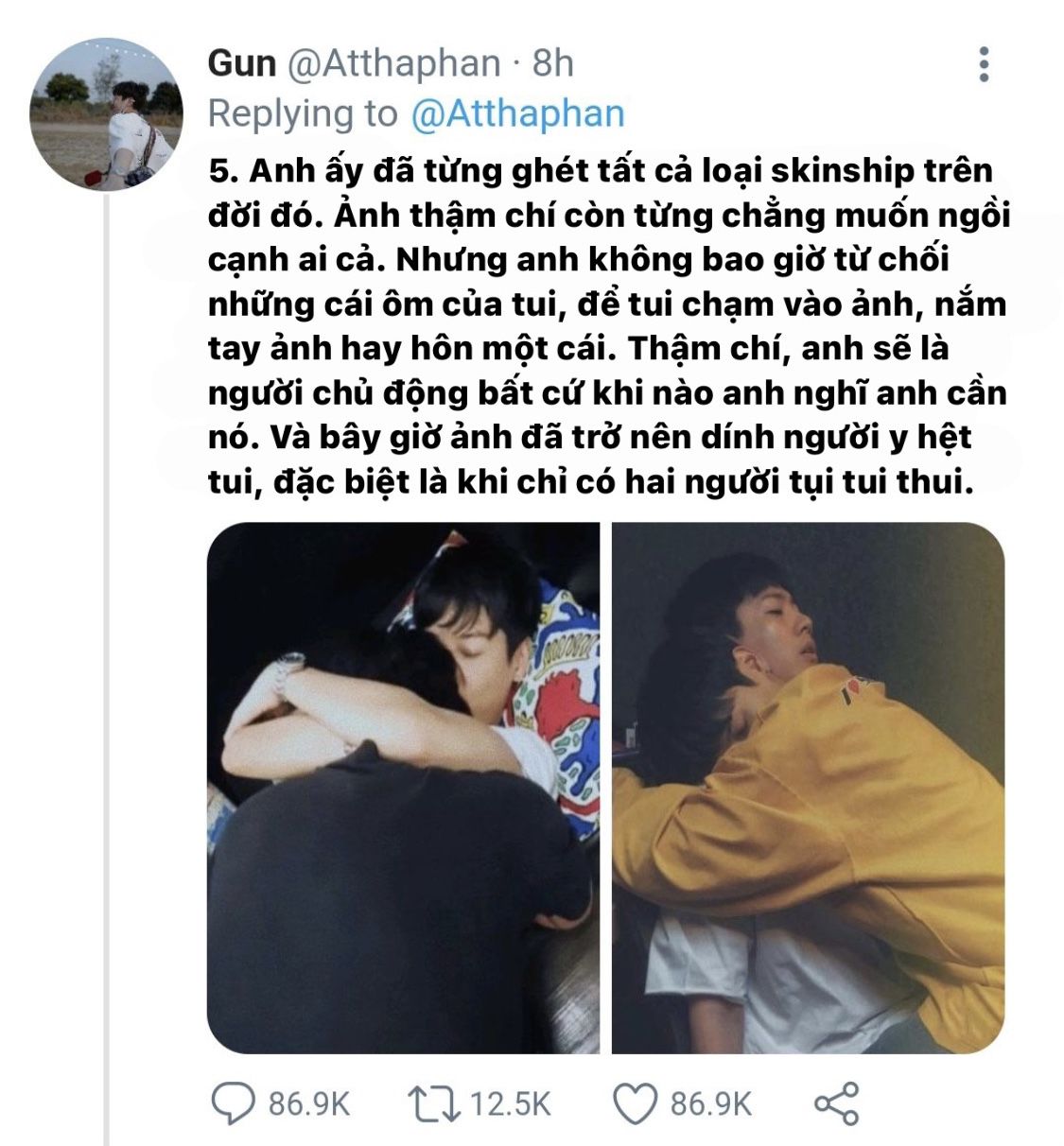Open the left photo of the tweet
The width and height of the screenshot is (1064, 1146).
(403, 788)
